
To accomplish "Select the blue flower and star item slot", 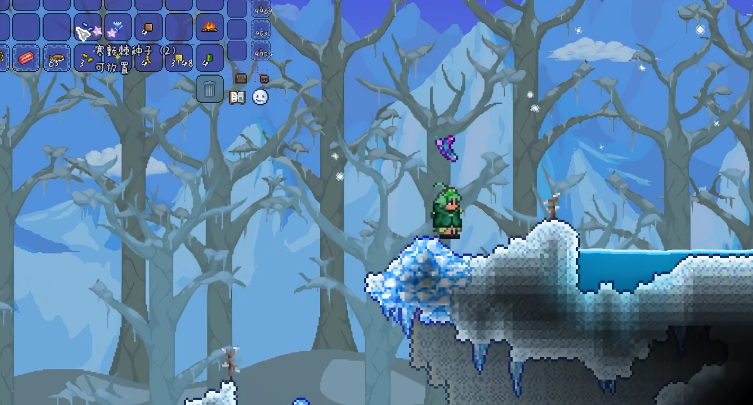I will click(x=118, y=29).
